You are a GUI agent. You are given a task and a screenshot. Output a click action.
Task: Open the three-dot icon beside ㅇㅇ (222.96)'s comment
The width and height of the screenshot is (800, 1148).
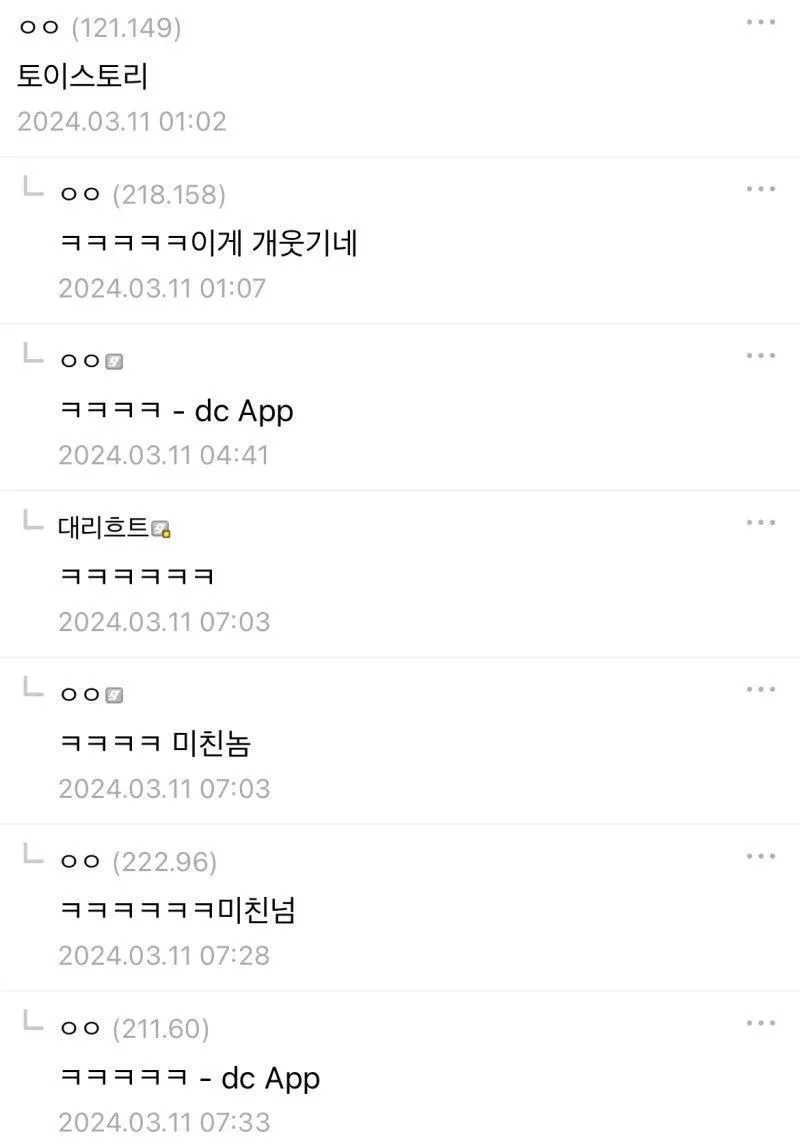[x=763, y=856]
